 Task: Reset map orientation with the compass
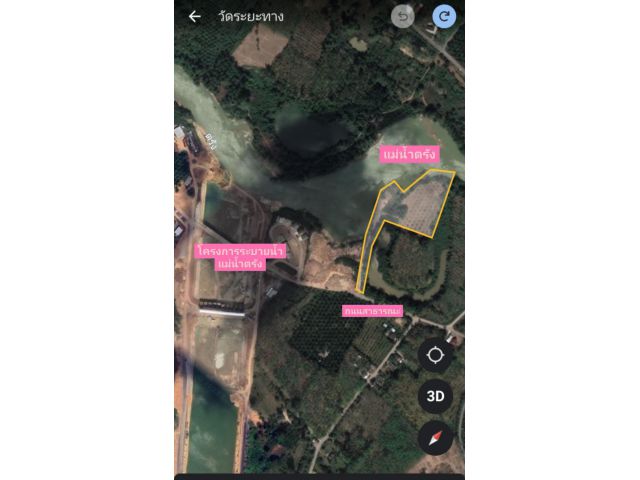pyautogui.click(x=435, y=437)
